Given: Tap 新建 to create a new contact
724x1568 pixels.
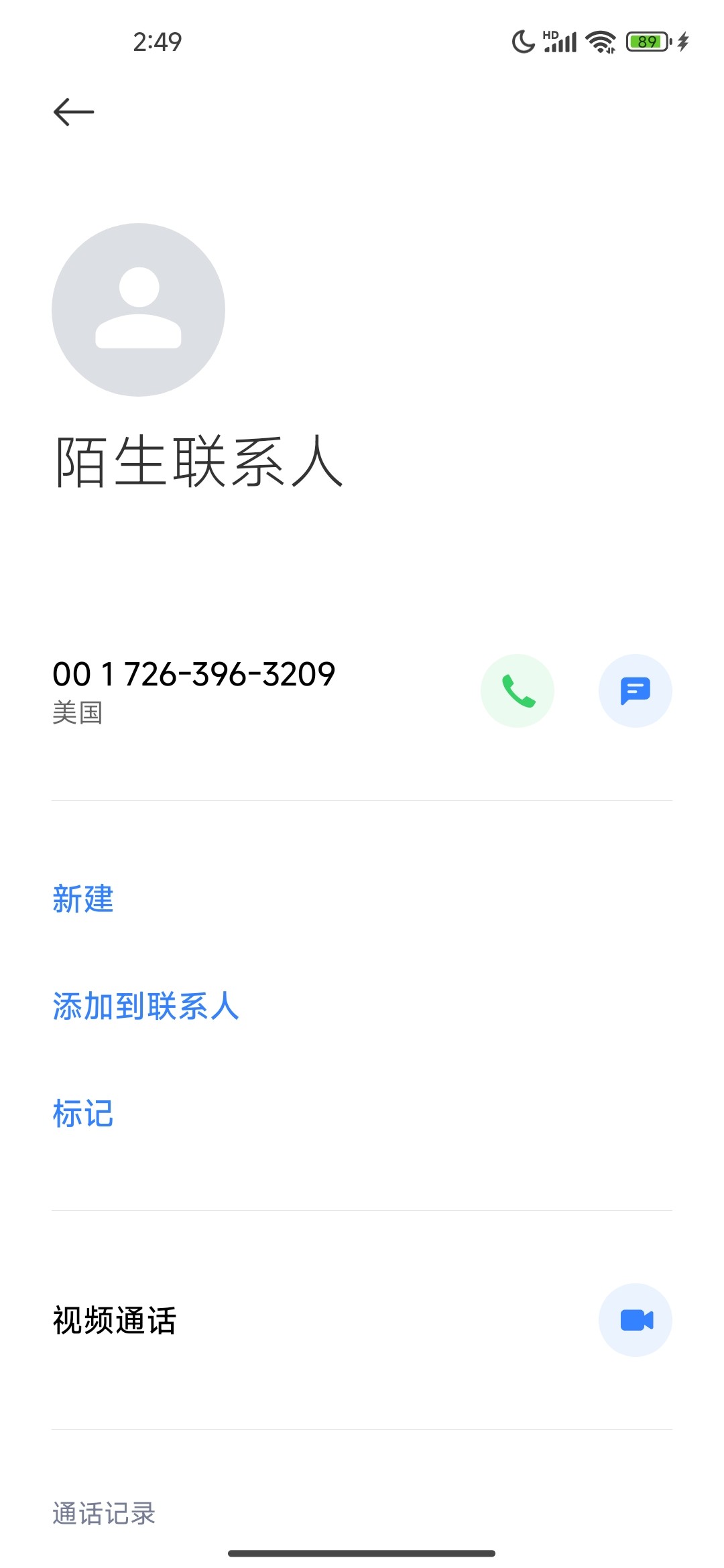Looking at the screenshot, I should click(83, 899).
